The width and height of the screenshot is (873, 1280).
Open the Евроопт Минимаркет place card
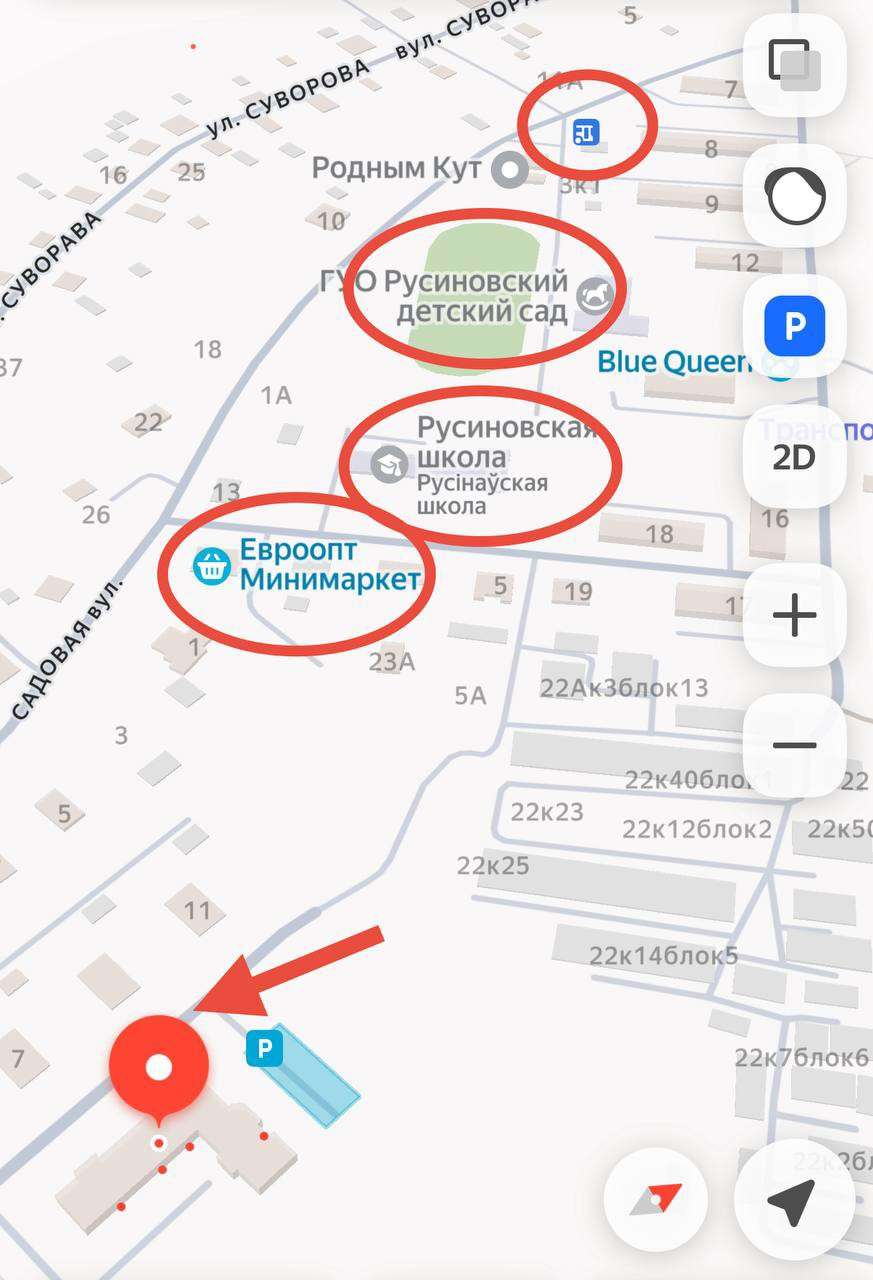pos(212,567)
